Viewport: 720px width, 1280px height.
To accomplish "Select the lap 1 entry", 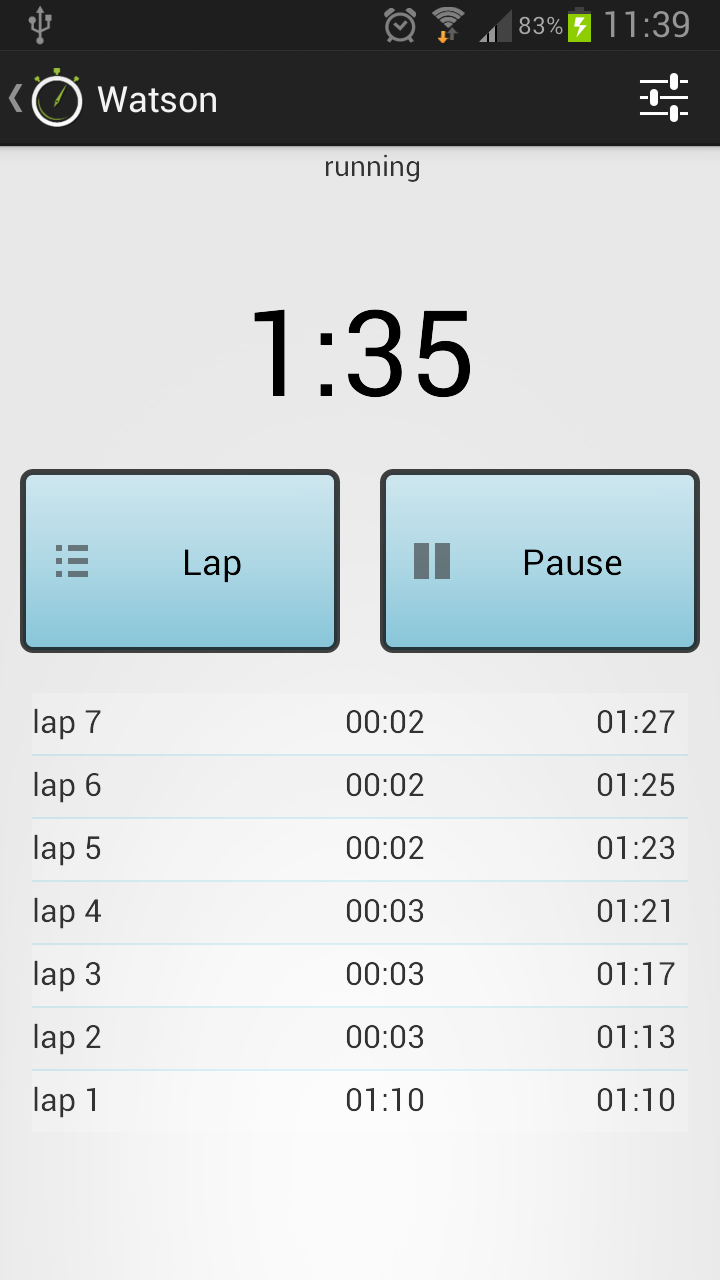I will point(360,1100).
